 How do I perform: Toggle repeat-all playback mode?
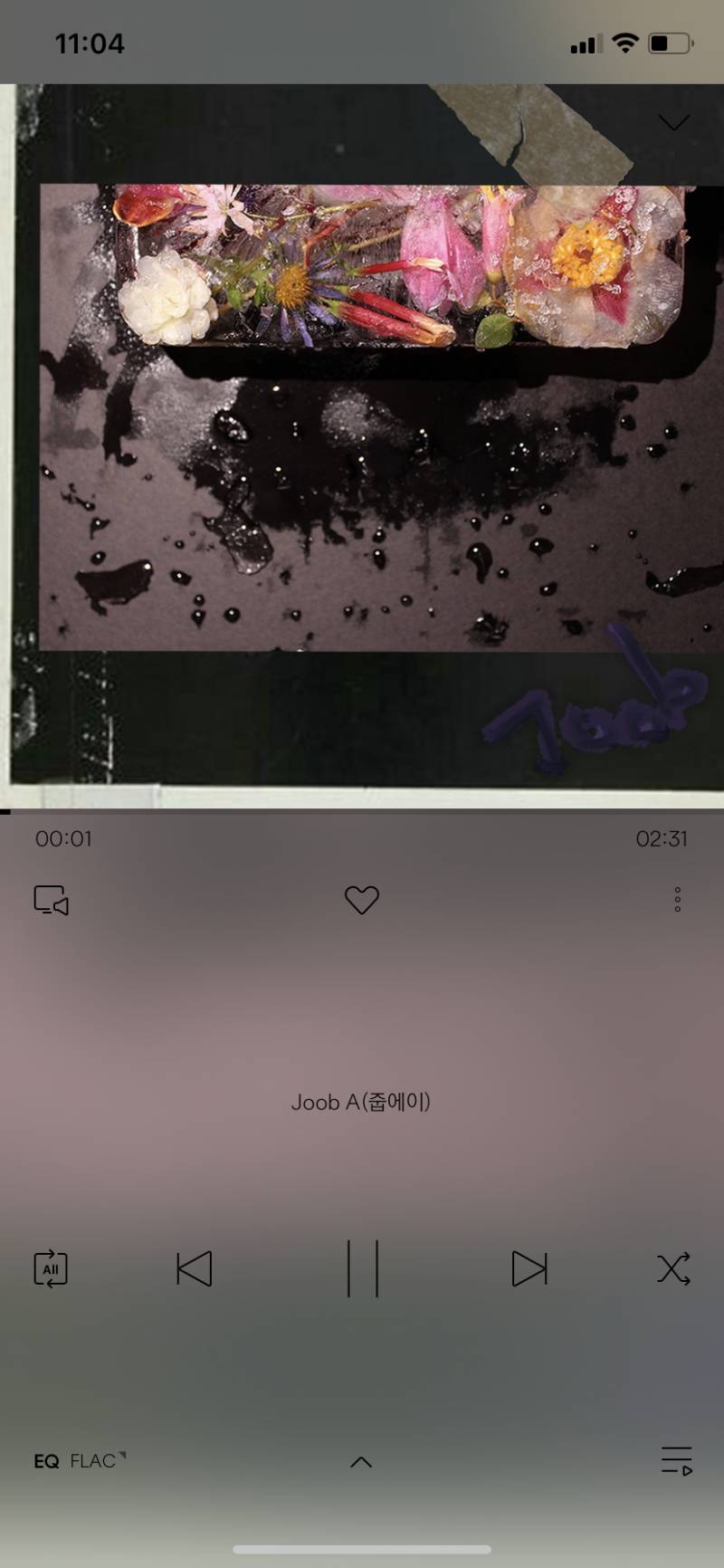tap(50, 1269)
